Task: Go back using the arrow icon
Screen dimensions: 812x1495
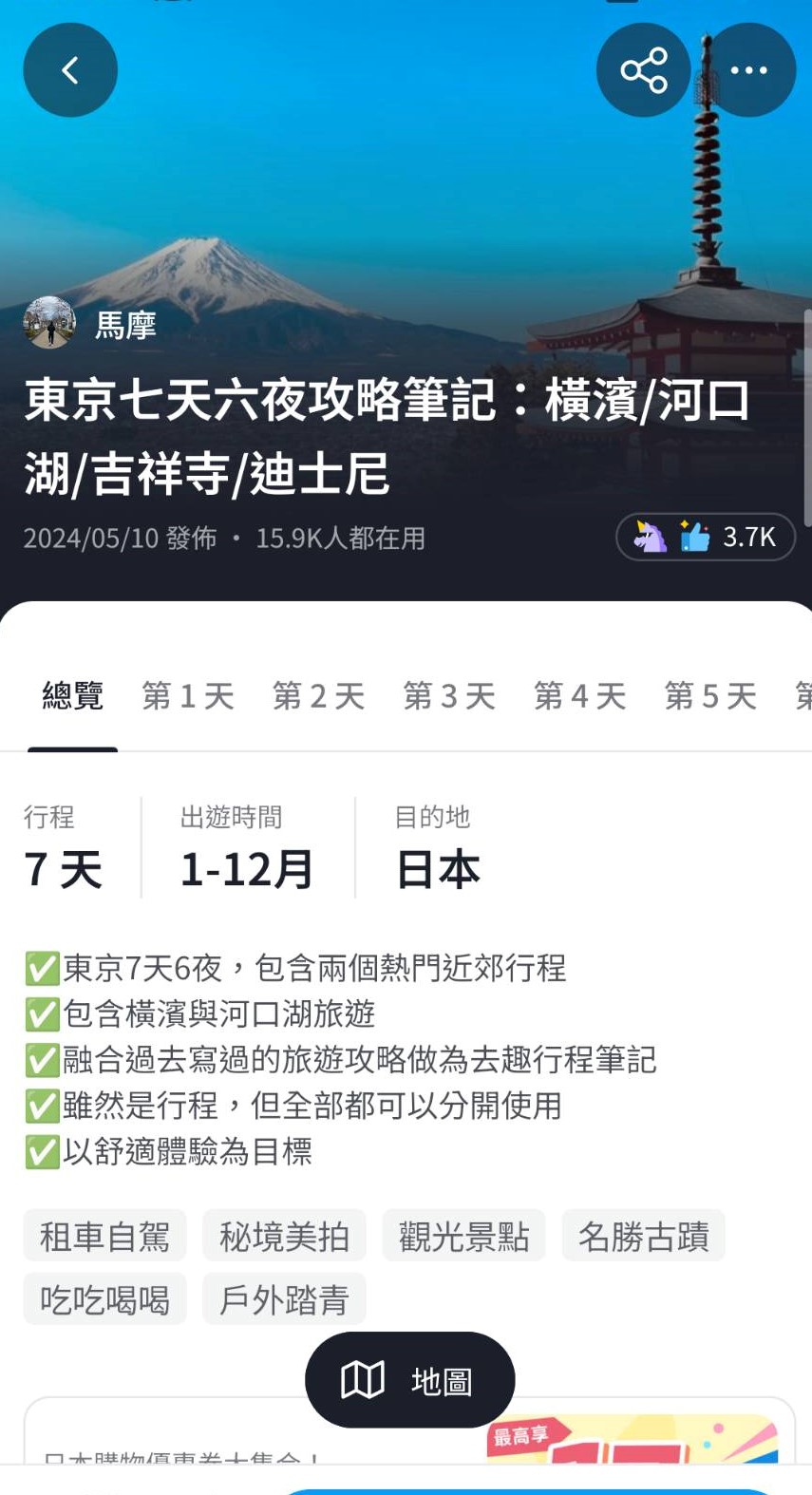Action: pyautogui.click(x=70, y=70)
